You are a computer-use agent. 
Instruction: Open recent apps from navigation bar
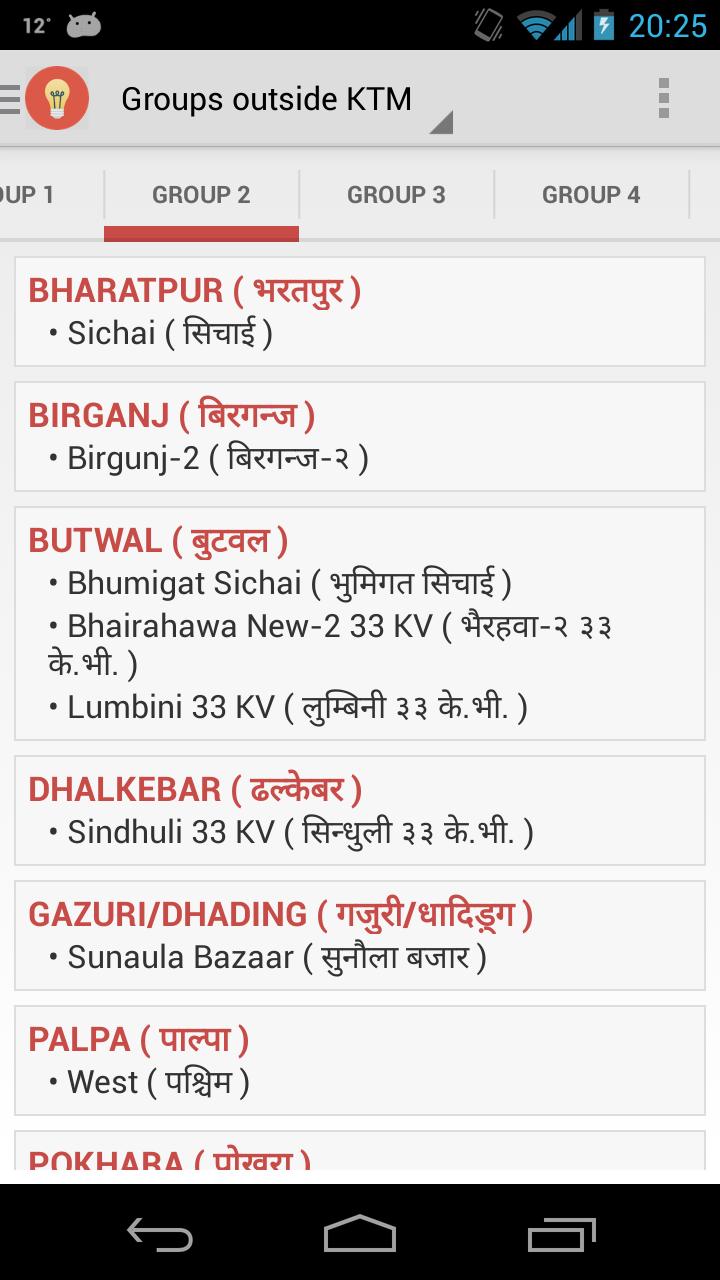(560, 1235)
